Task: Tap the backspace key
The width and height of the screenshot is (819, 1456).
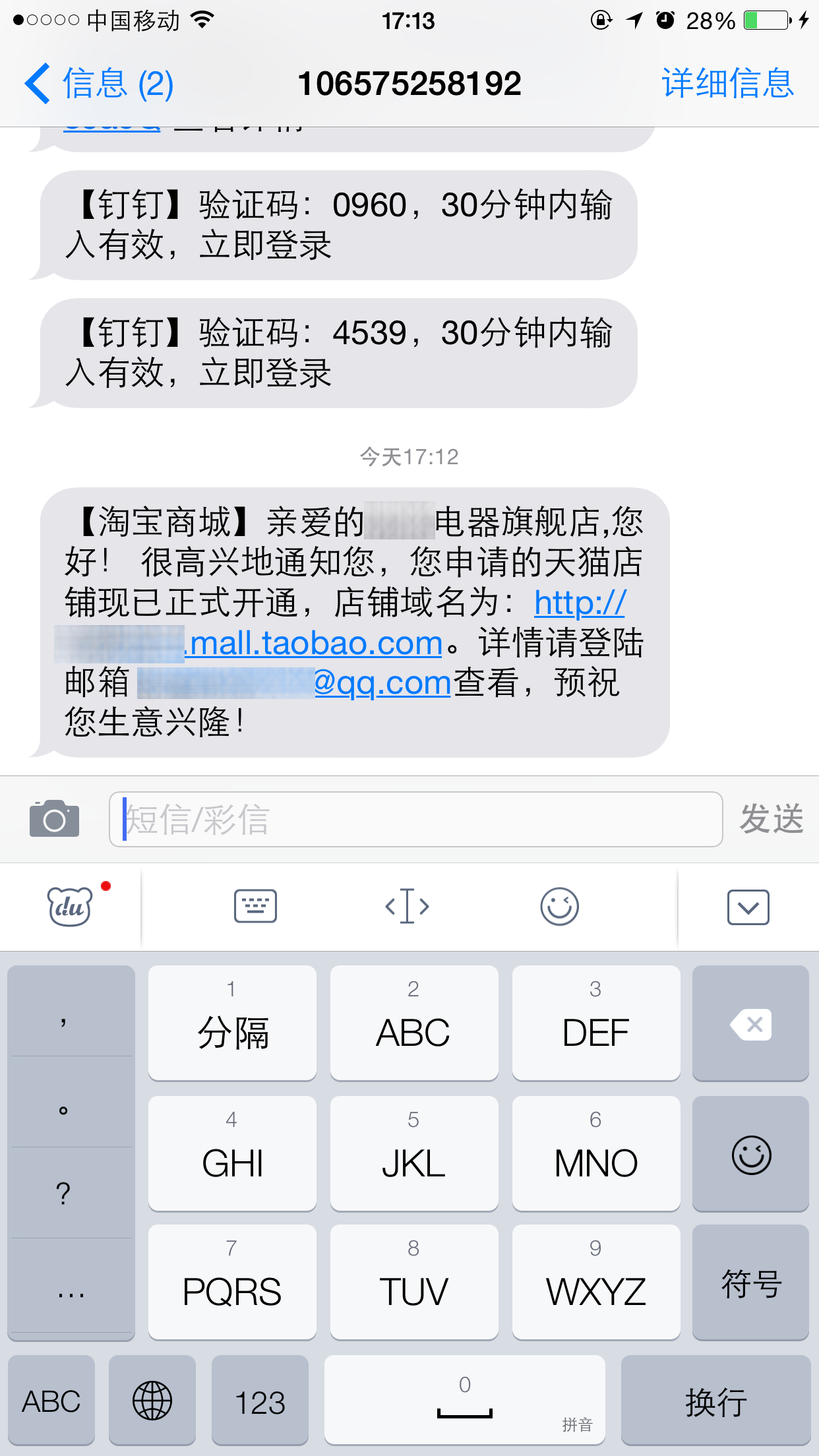Action: coord(750,1023)
